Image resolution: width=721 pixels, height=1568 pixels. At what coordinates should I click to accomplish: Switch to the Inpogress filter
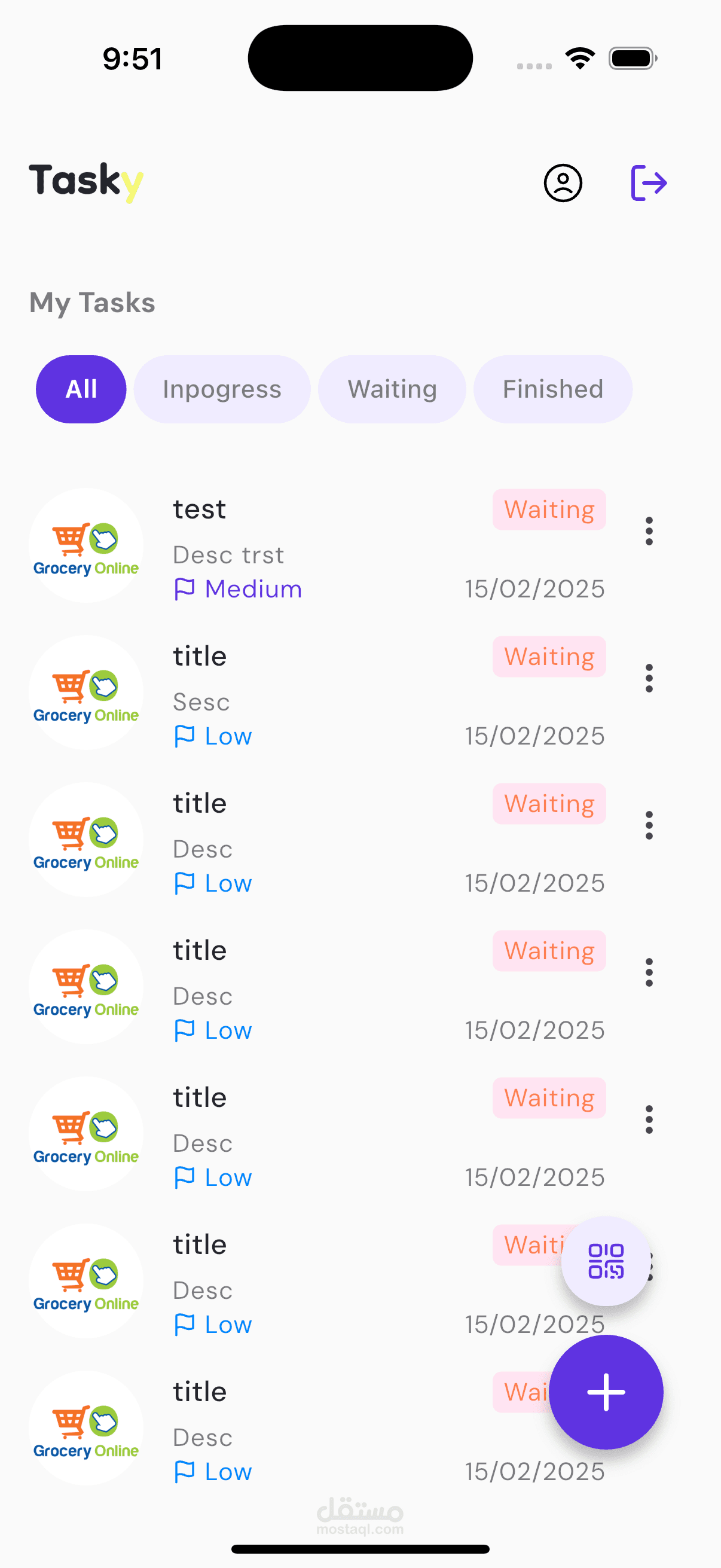[x=222, y=389]
